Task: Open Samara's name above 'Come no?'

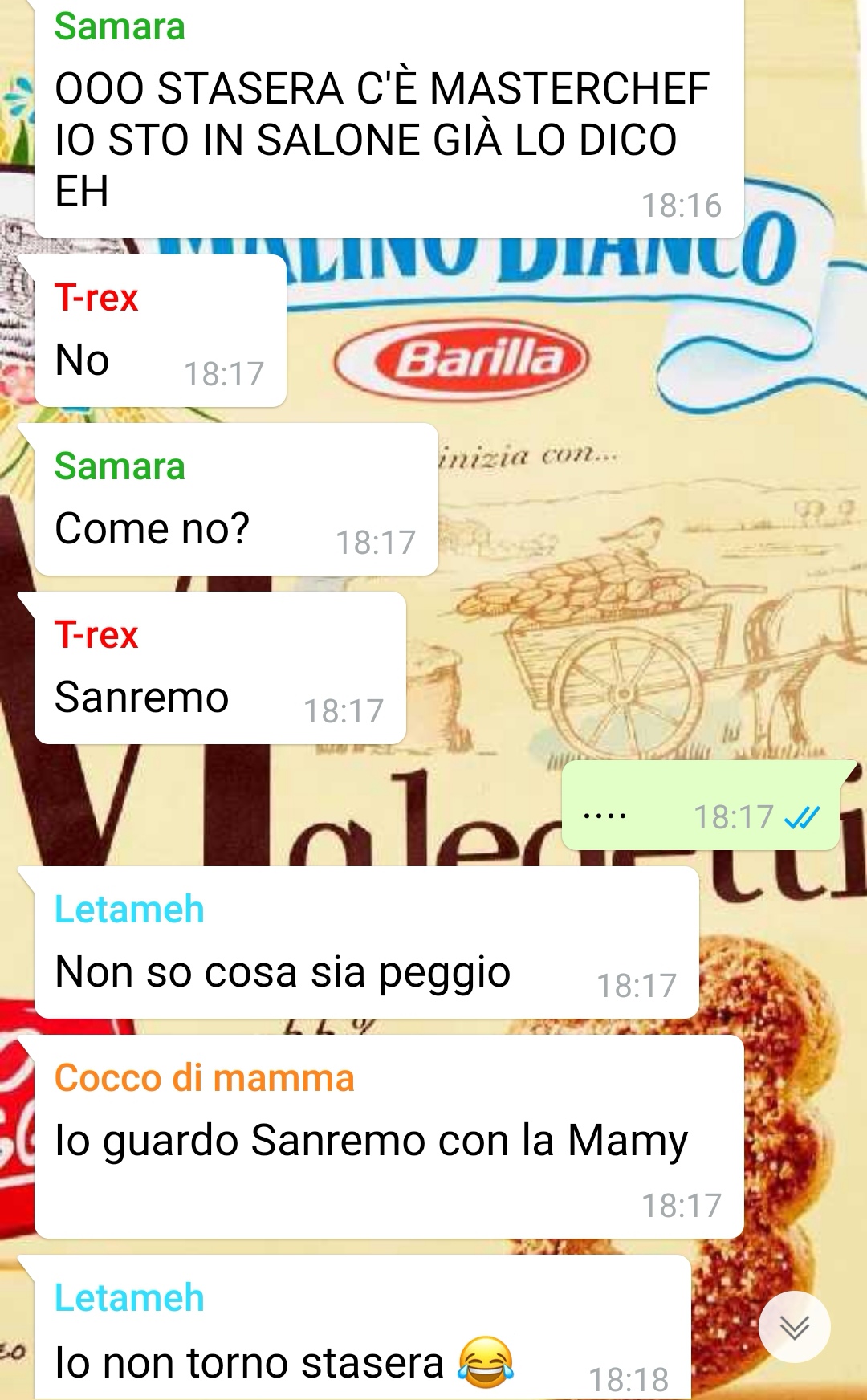Action: pos(120,466)
